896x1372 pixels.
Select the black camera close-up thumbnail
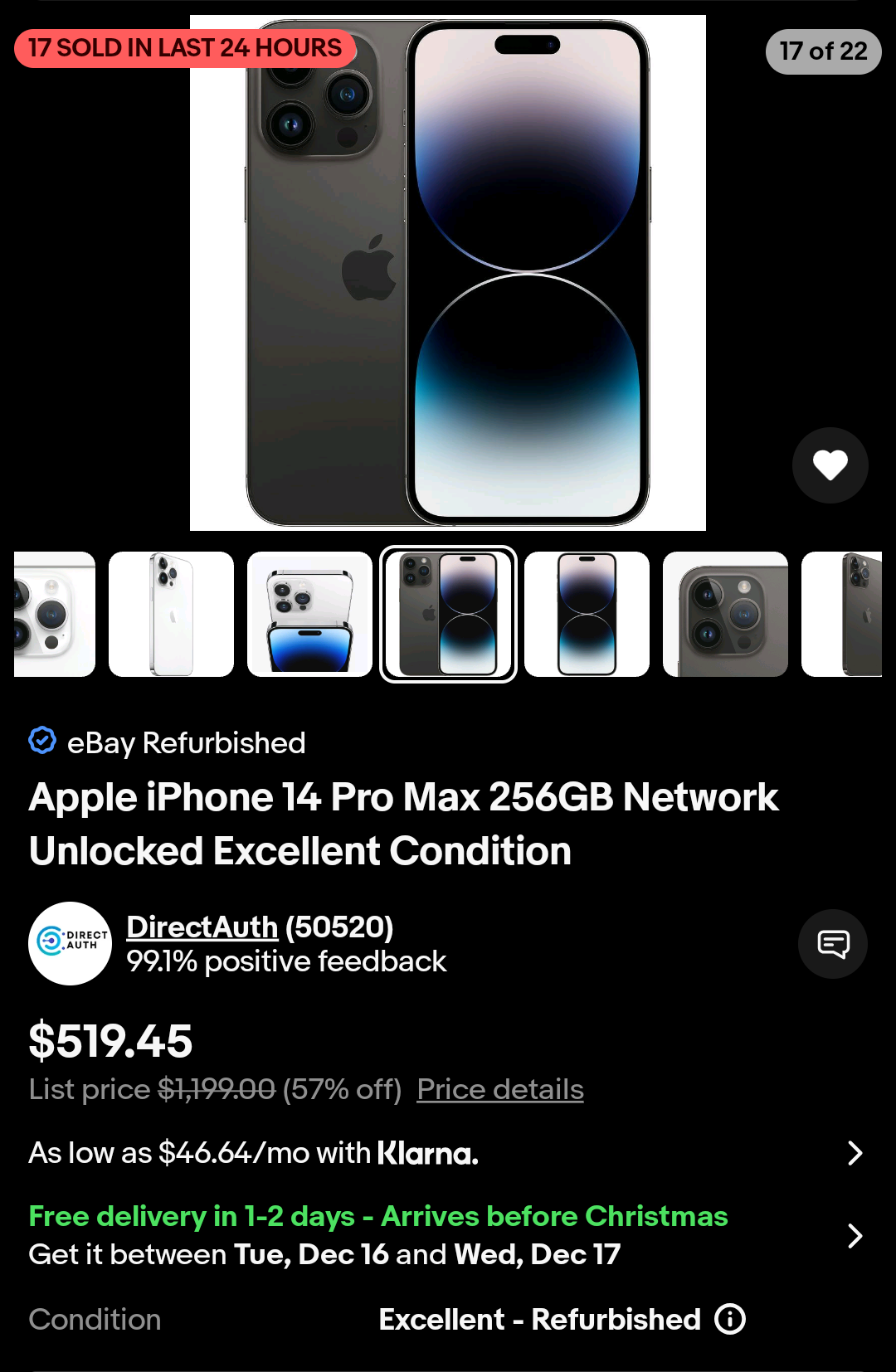(725, 615)
